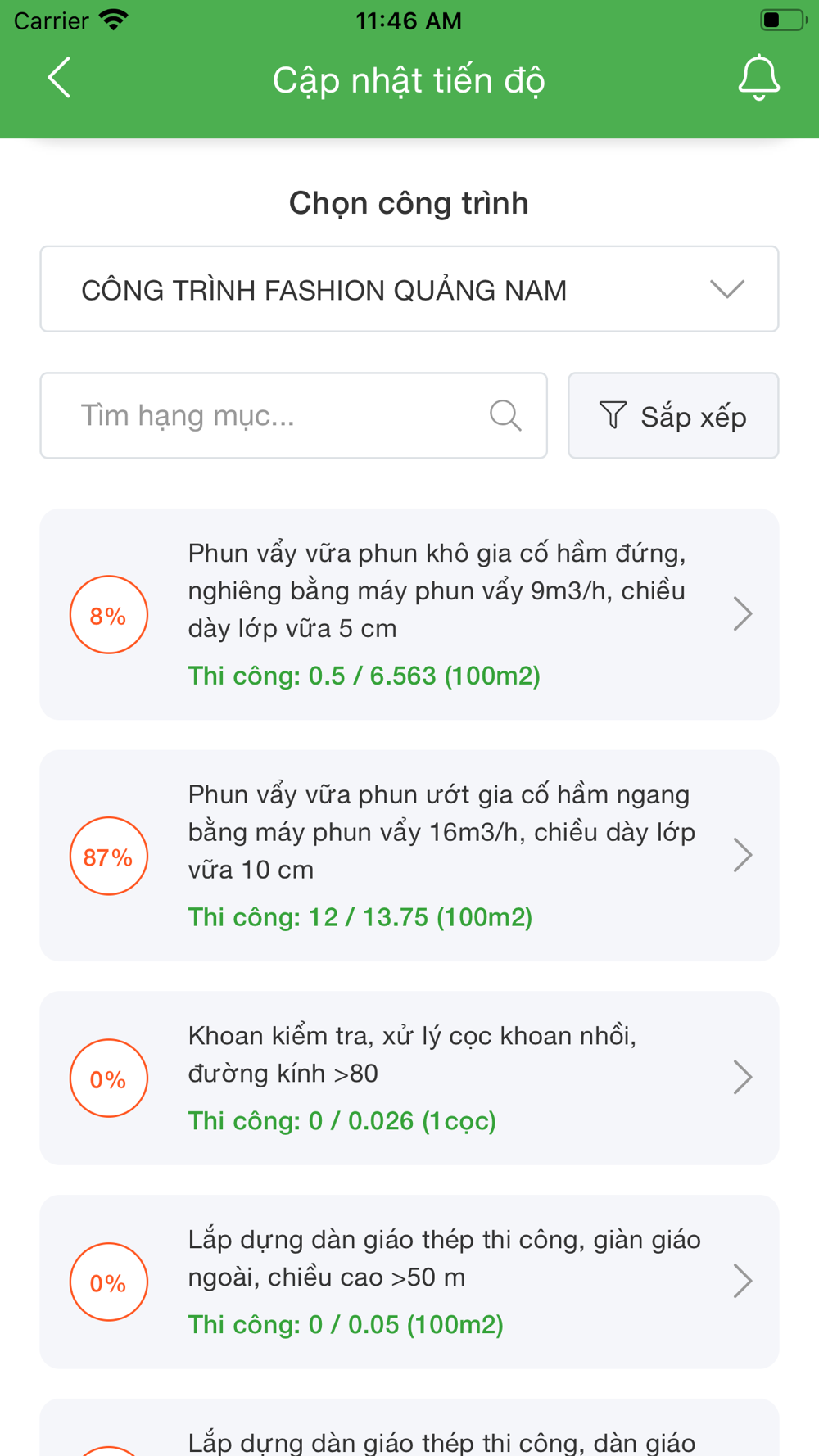Open the 8% Phun vẩy vữa phun khô item
Image resolution: width=819 pixels, height=1456 pixels.
click(409, 614)
